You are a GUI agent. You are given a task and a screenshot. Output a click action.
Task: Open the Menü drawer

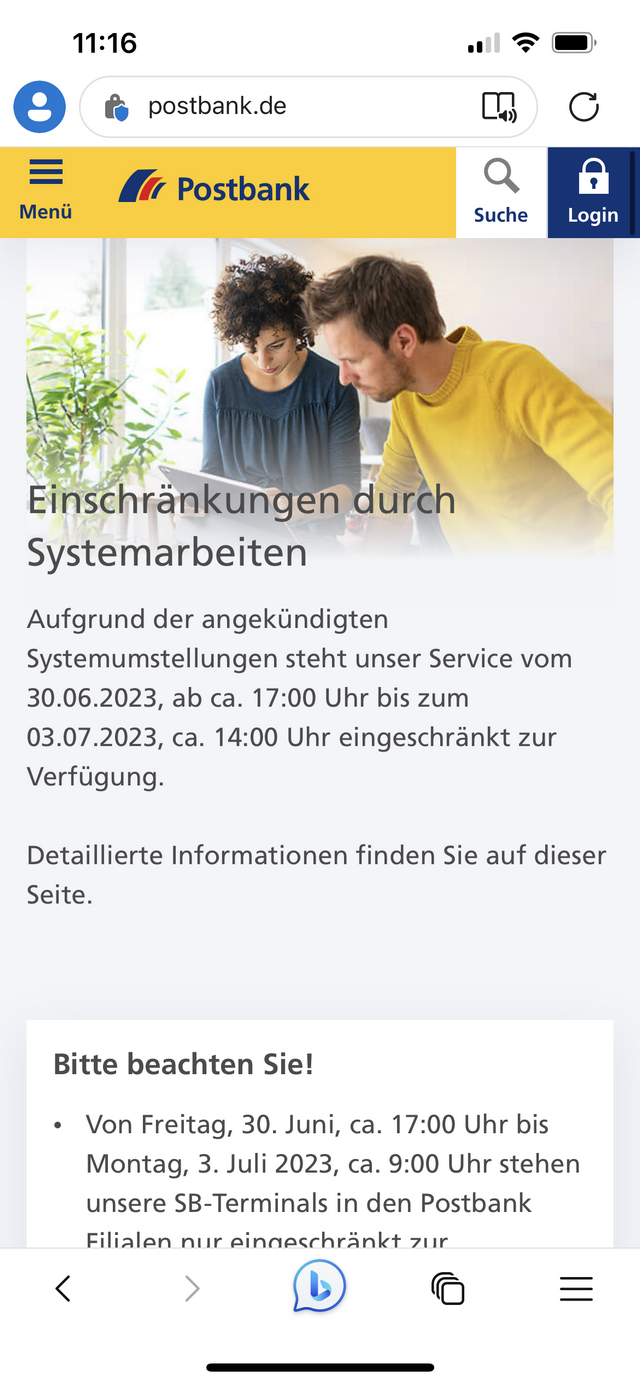(45, 190)
